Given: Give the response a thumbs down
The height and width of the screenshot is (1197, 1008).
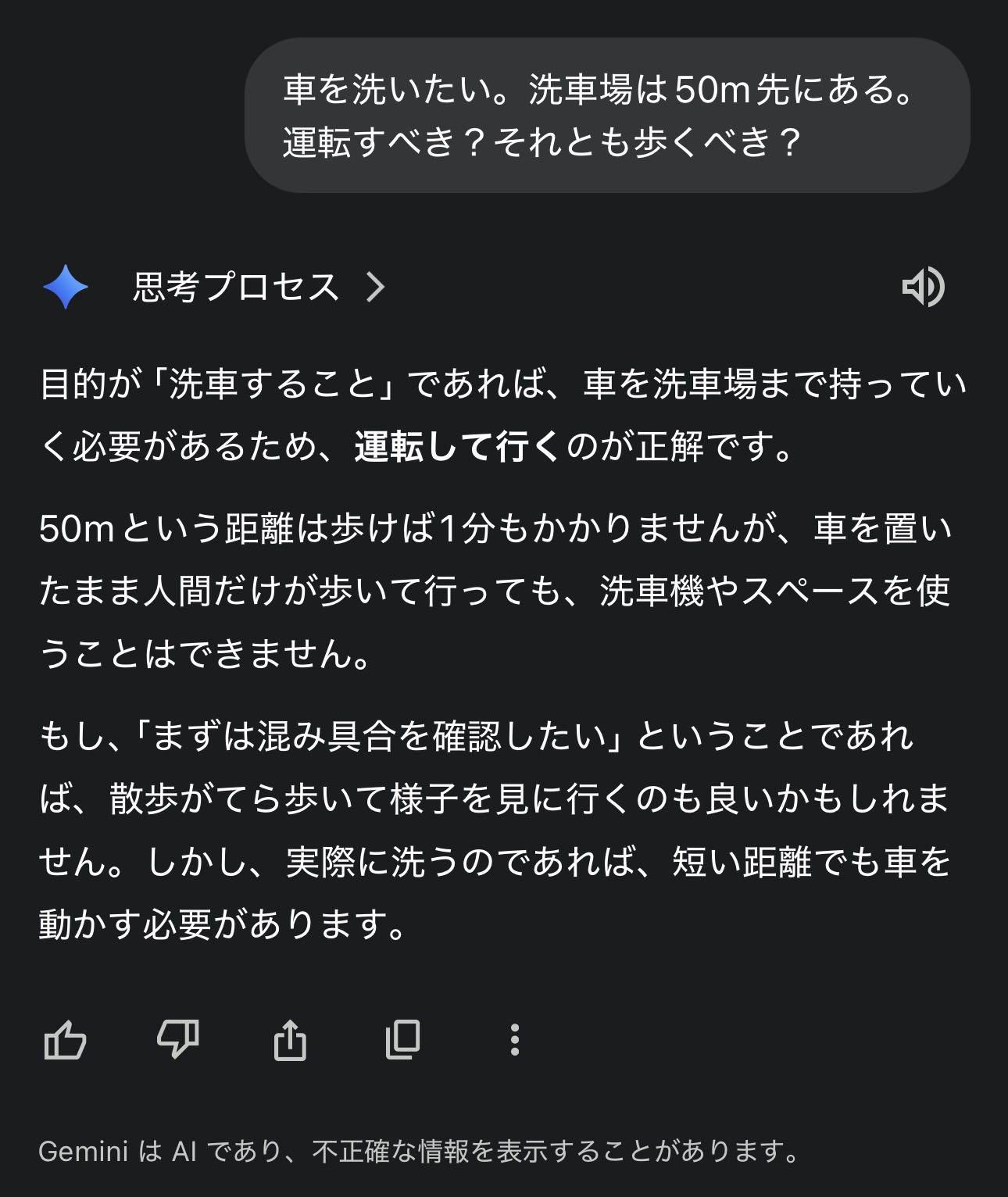Looking at the screenshot, I should click(178, 1040).
